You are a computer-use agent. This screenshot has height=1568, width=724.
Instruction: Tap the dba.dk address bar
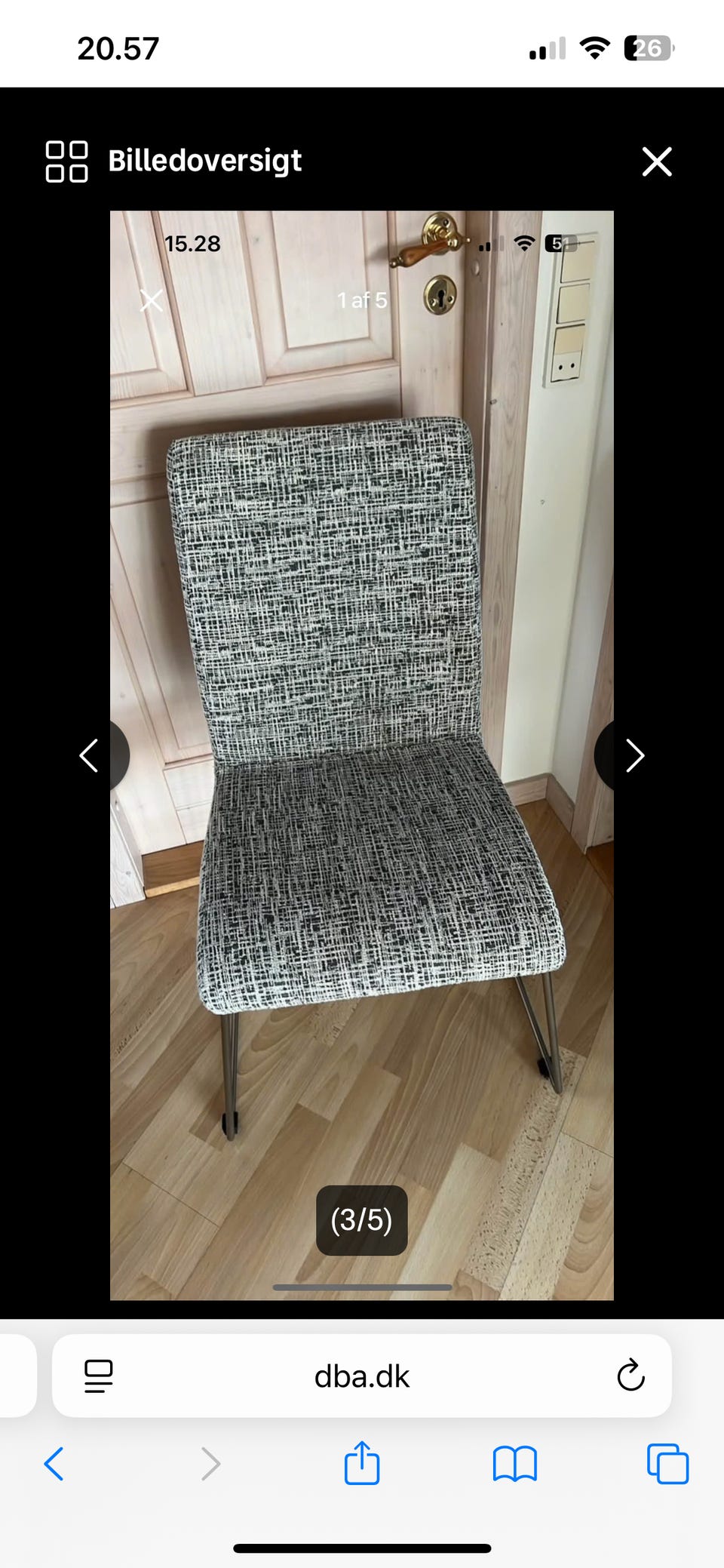[361, 1376]
